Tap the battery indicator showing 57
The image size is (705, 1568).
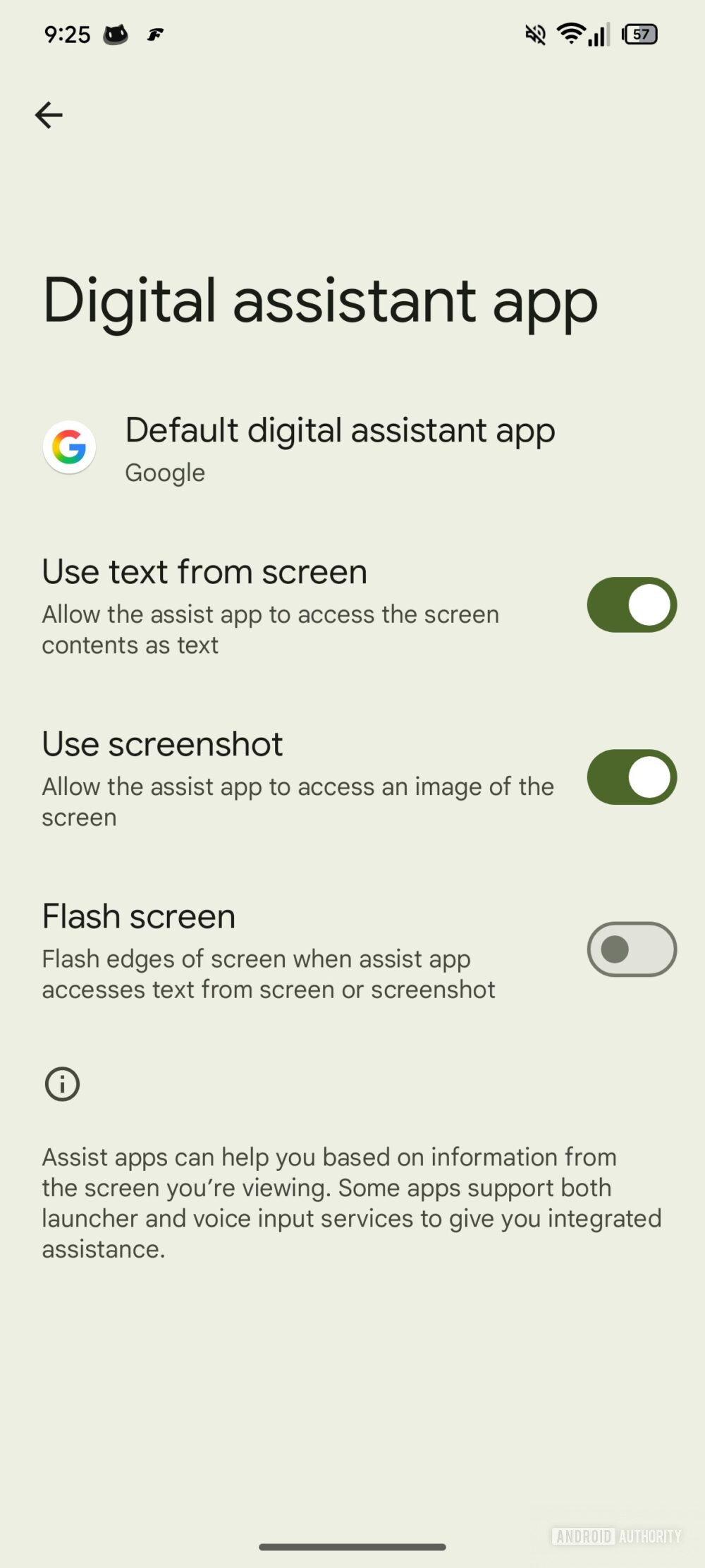click(x=639, y=35)
